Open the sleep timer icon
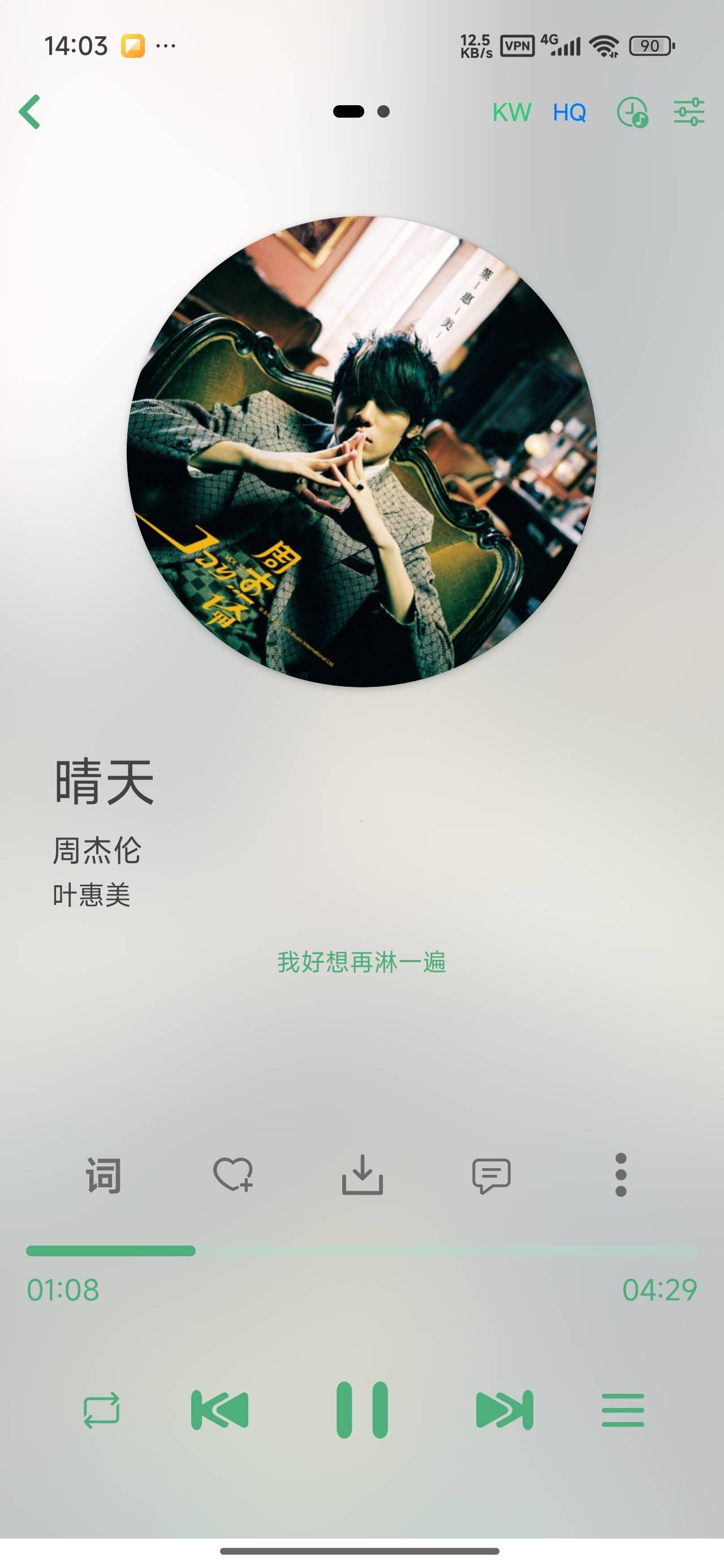Image resolution: width=724 pixels, height=1568 pixels. point(632,112)
